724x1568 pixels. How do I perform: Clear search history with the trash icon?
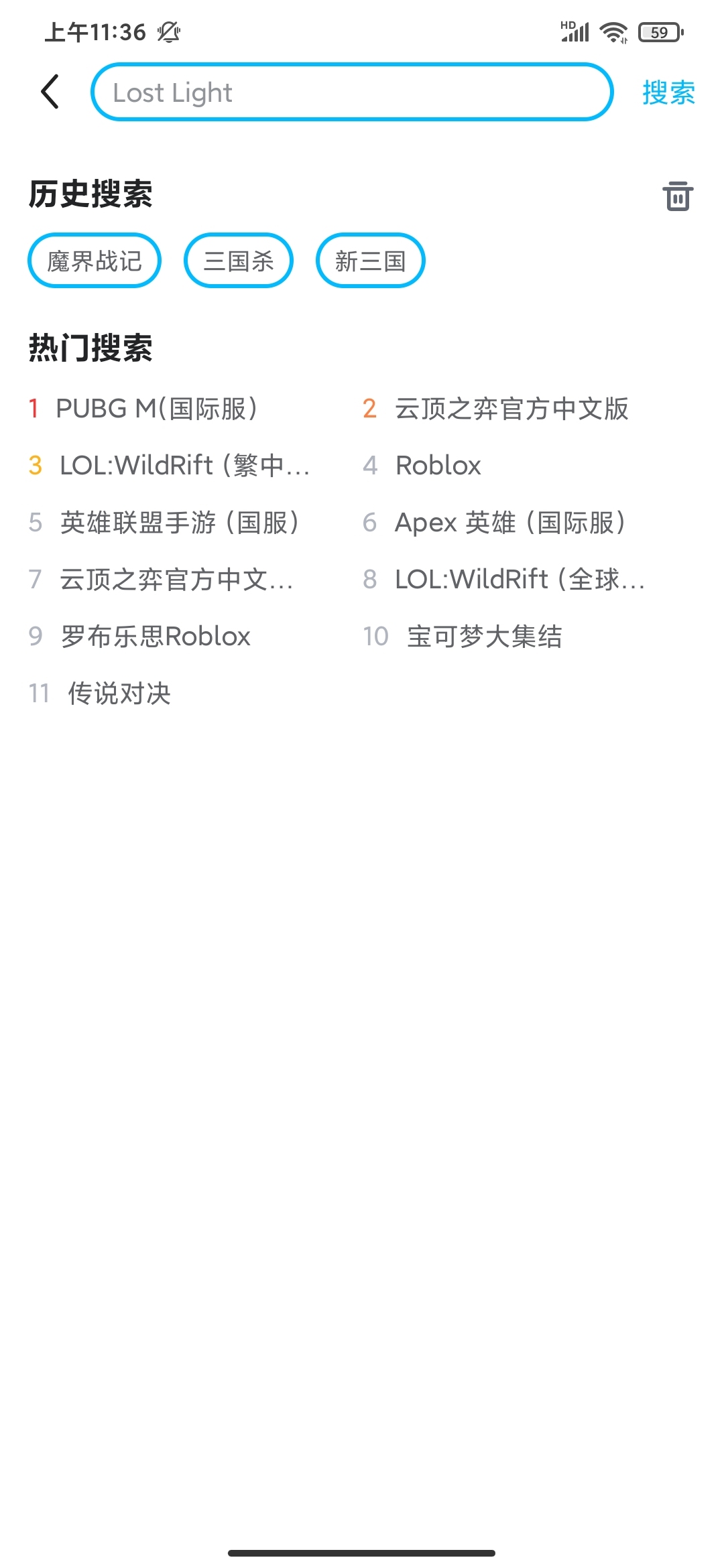677,196
